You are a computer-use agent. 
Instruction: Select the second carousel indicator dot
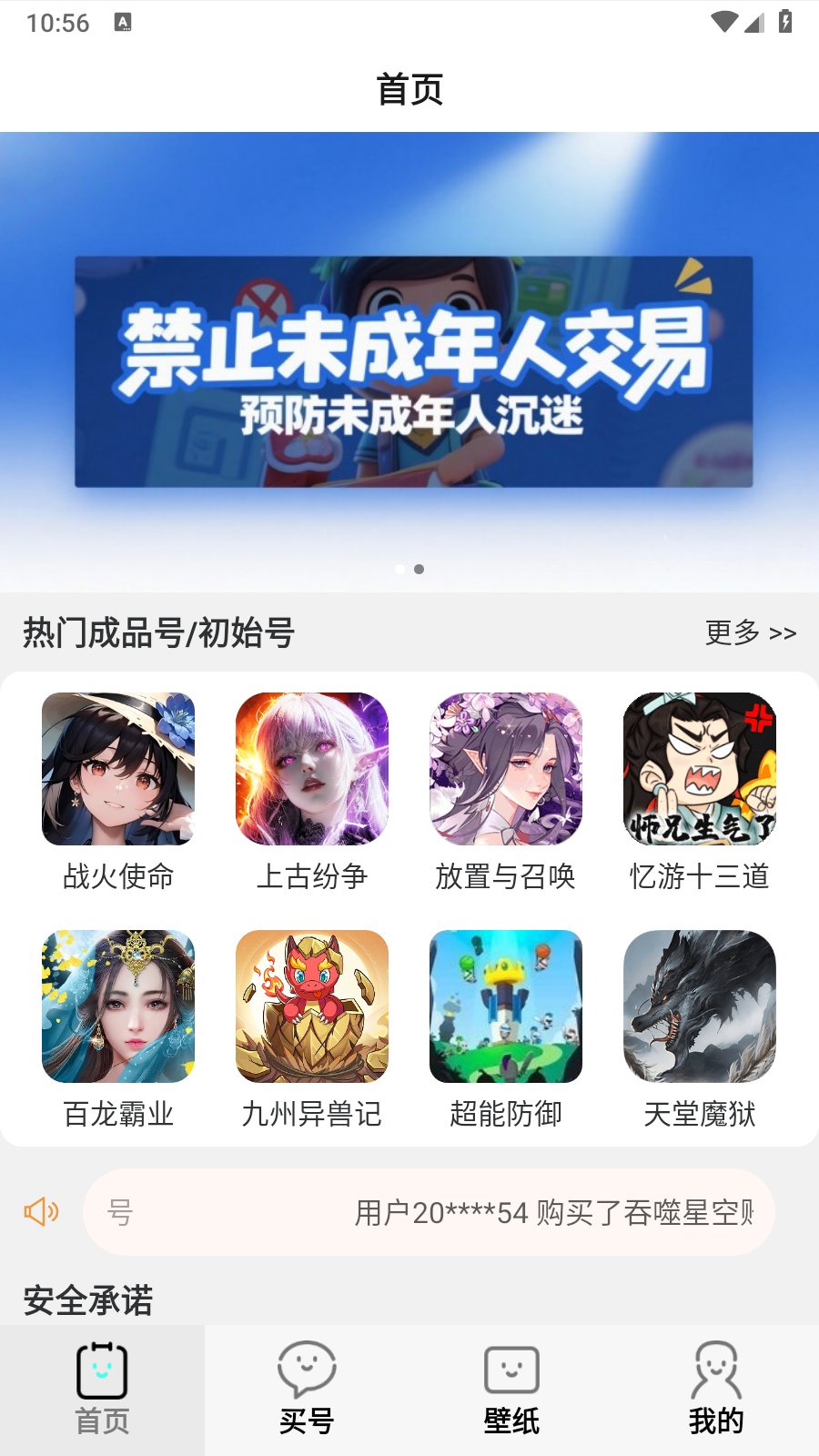[x=420, y=570]
